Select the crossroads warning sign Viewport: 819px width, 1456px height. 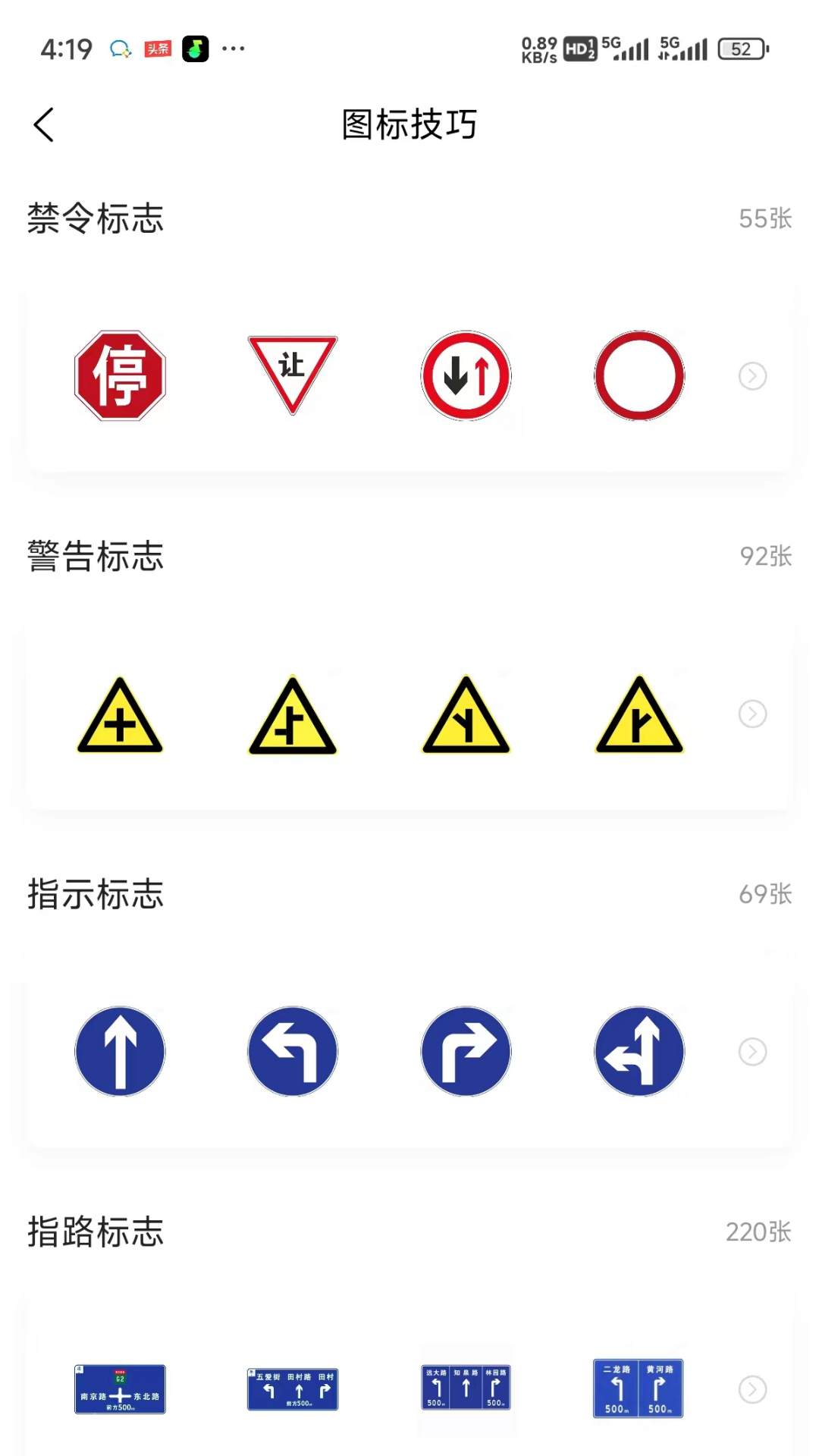click(x=120, y=714)
